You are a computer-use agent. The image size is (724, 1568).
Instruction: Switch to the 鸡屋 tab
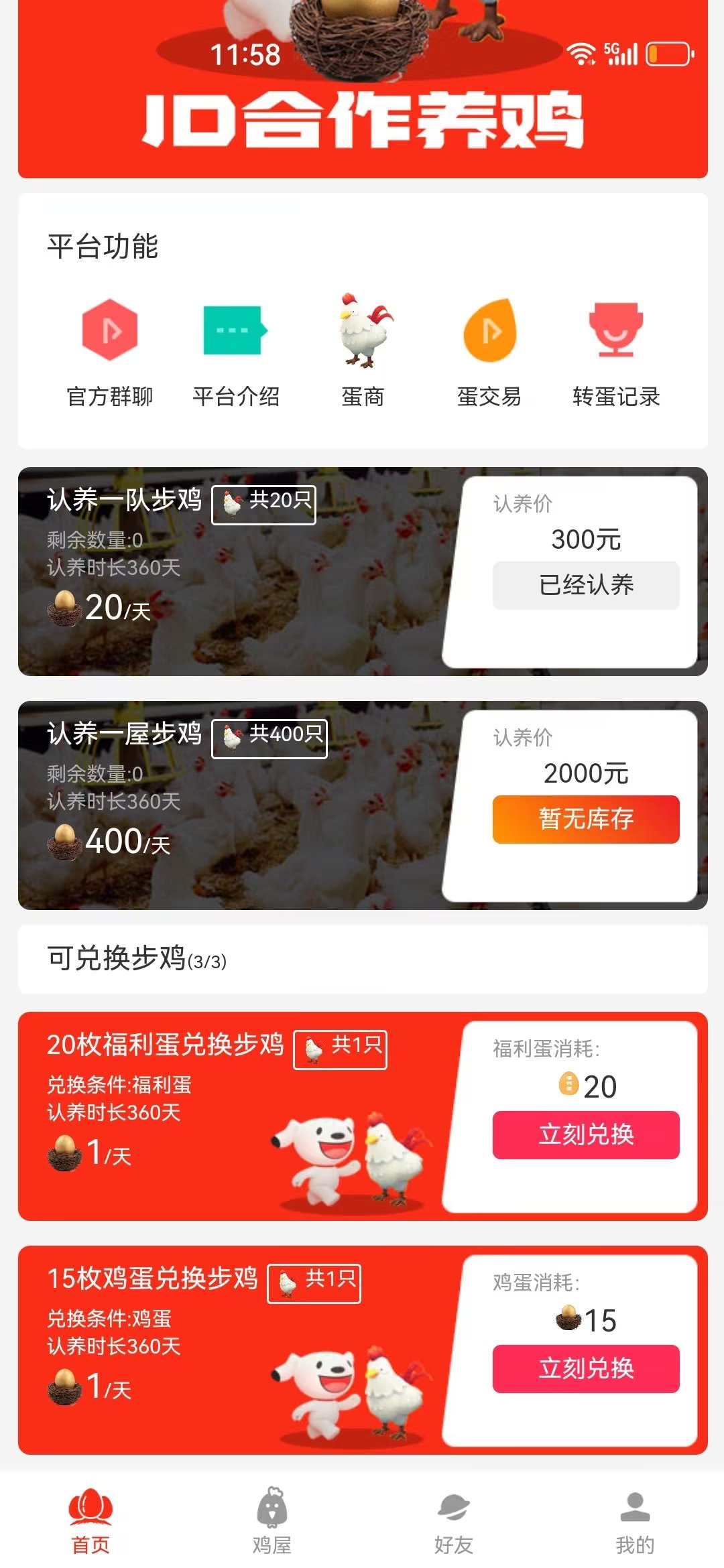[272, 1521]
